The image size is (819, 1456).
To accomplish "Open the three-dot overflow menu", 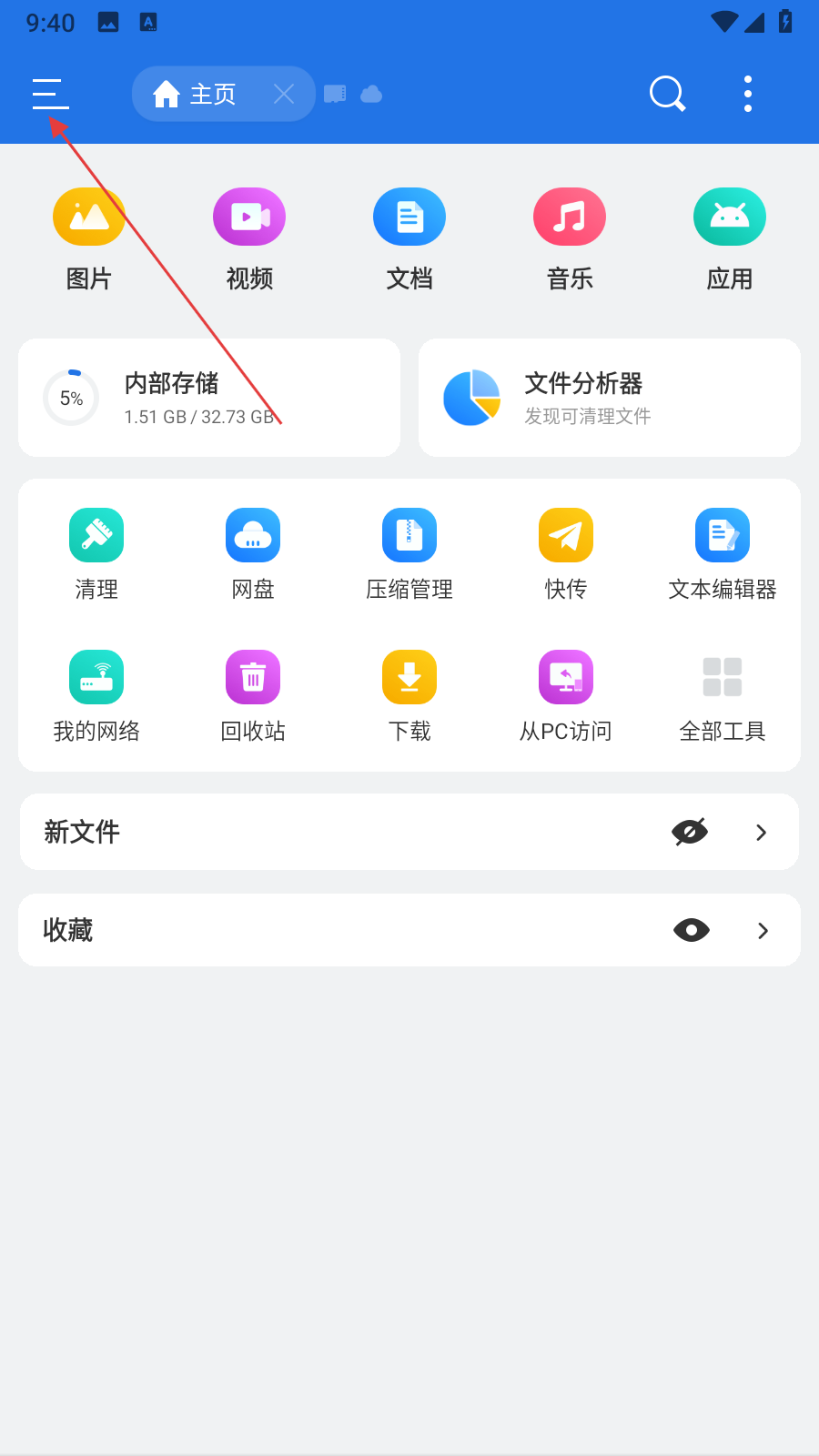I will [x=748, y=94].
